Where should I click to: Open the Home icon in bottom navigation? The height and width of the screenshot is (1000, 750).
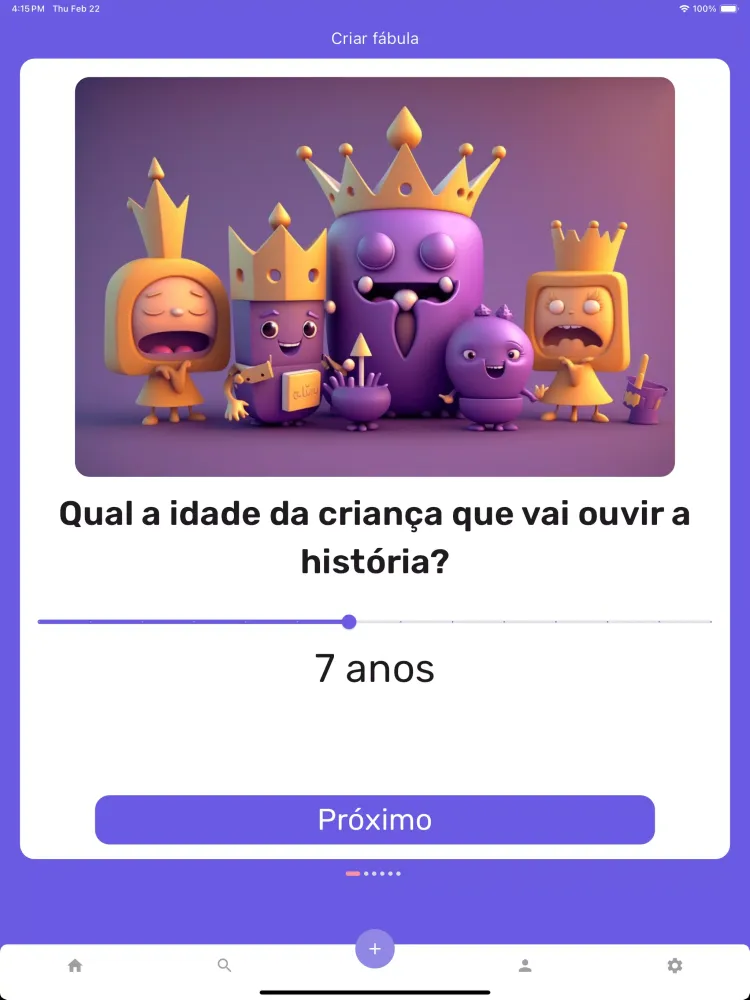[x=75, y=965]
